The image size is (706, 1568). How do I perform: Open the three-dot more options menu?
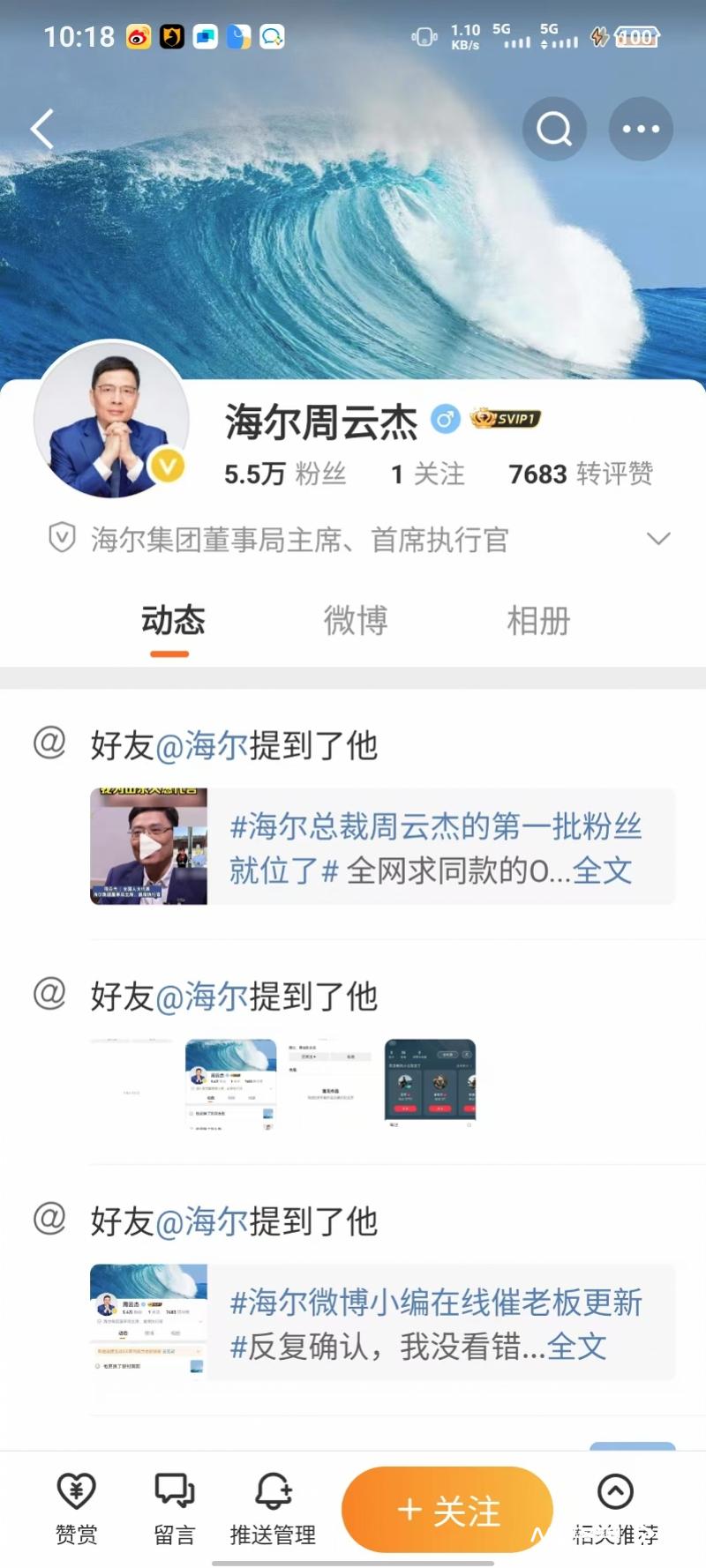coord(641,129)
